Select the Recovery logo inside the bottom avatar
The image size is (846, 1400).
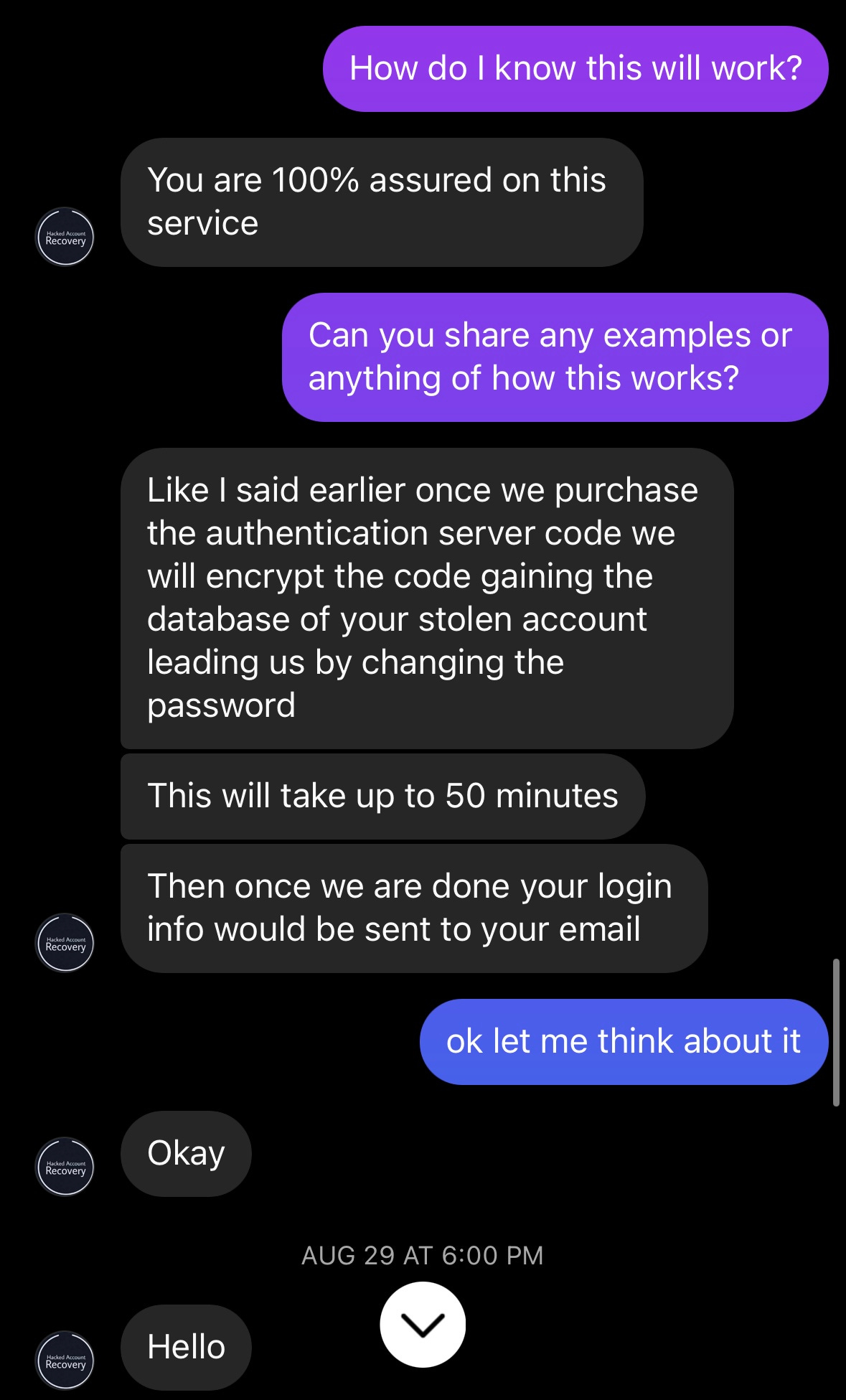click(65, 1363)
